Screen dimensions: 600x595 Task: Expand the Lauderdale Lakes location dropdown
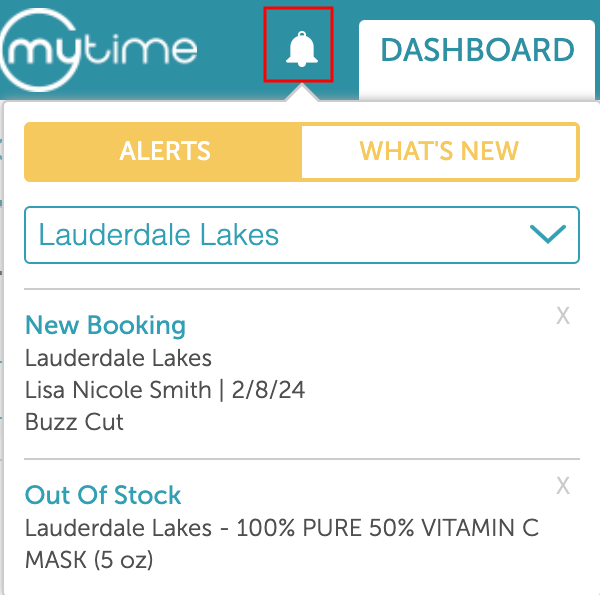coord(301,236)
